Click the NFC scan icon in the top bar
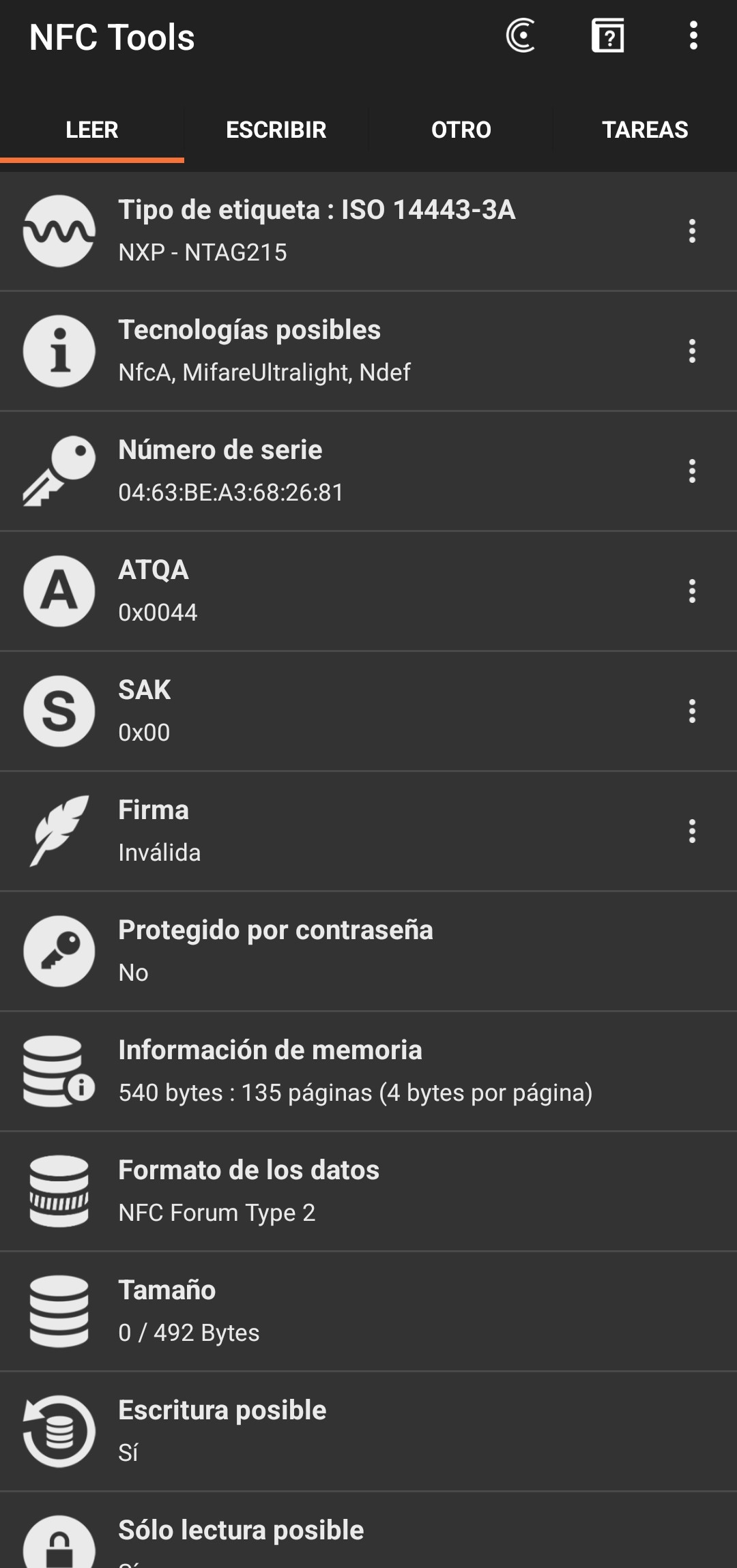737x1568 pixels. click(521, 38)
